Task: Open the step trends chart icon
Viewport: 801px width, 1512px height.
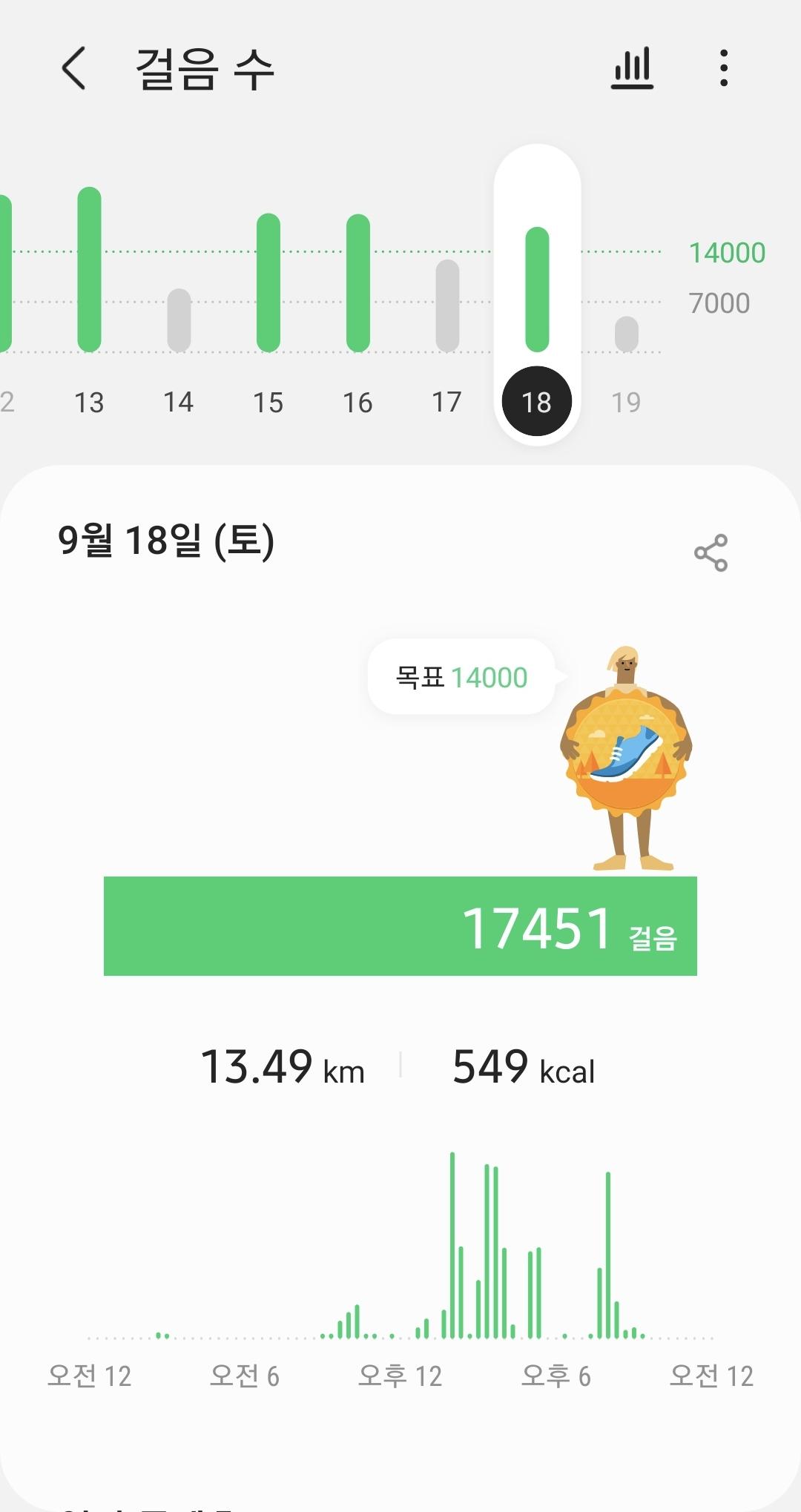Action: pyautogui.click(x=632, y=68)
